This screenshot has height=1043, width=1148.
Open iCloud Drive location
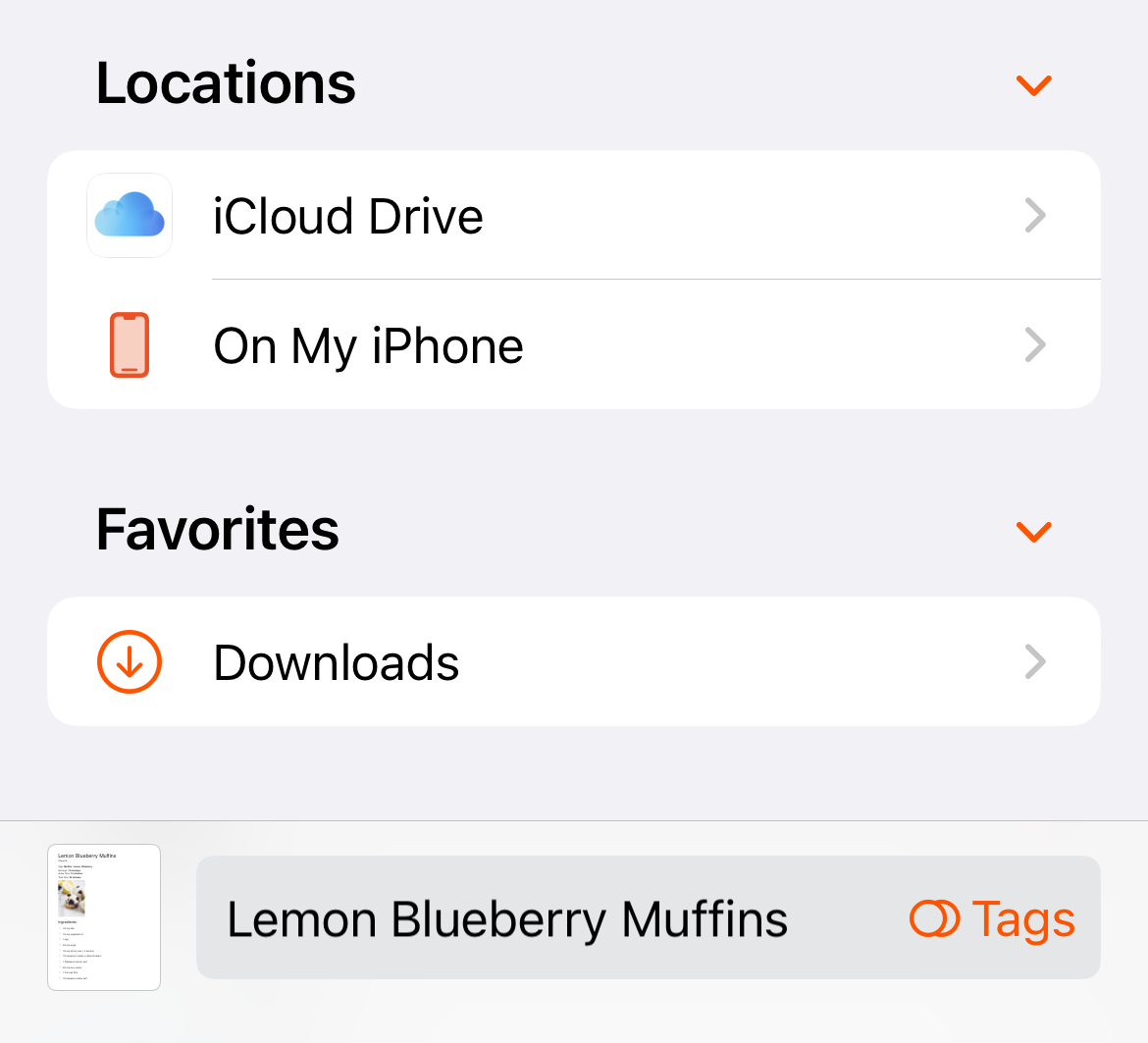click(573, 216)
